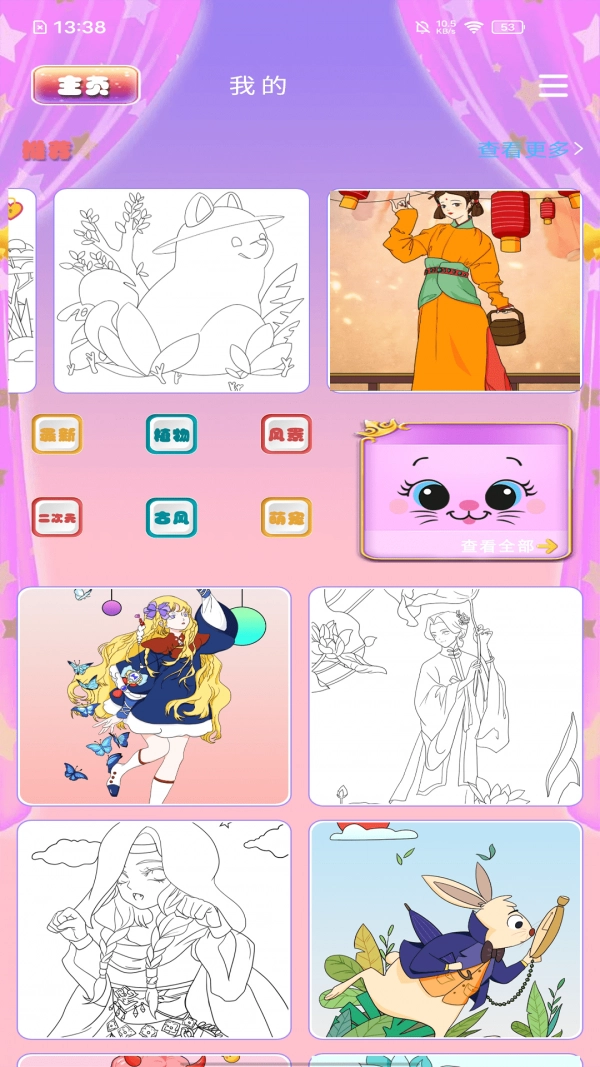
Task: Select the 二次元 category
Action: point(57,517)
